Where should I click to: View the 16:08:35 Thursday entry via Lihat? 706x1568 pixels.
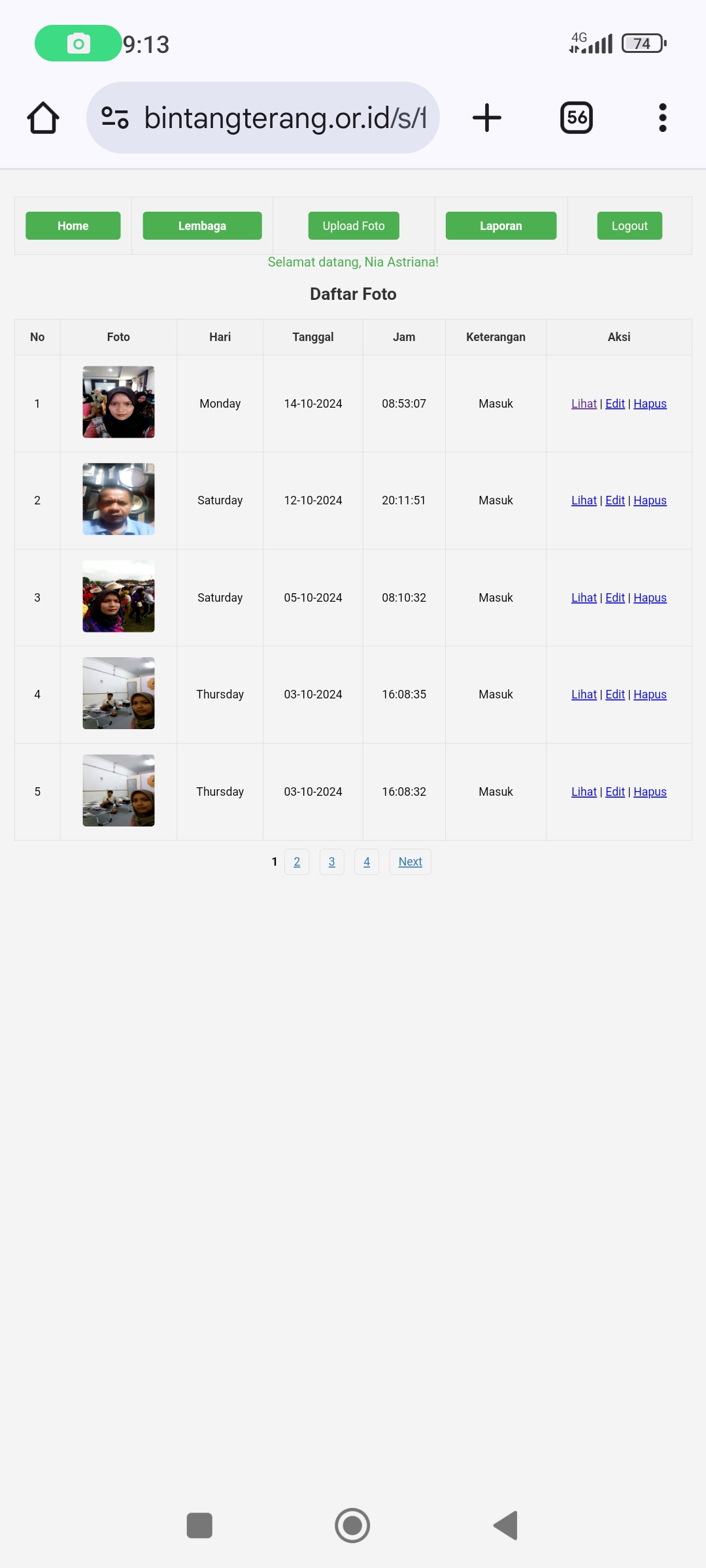(584, 694)
